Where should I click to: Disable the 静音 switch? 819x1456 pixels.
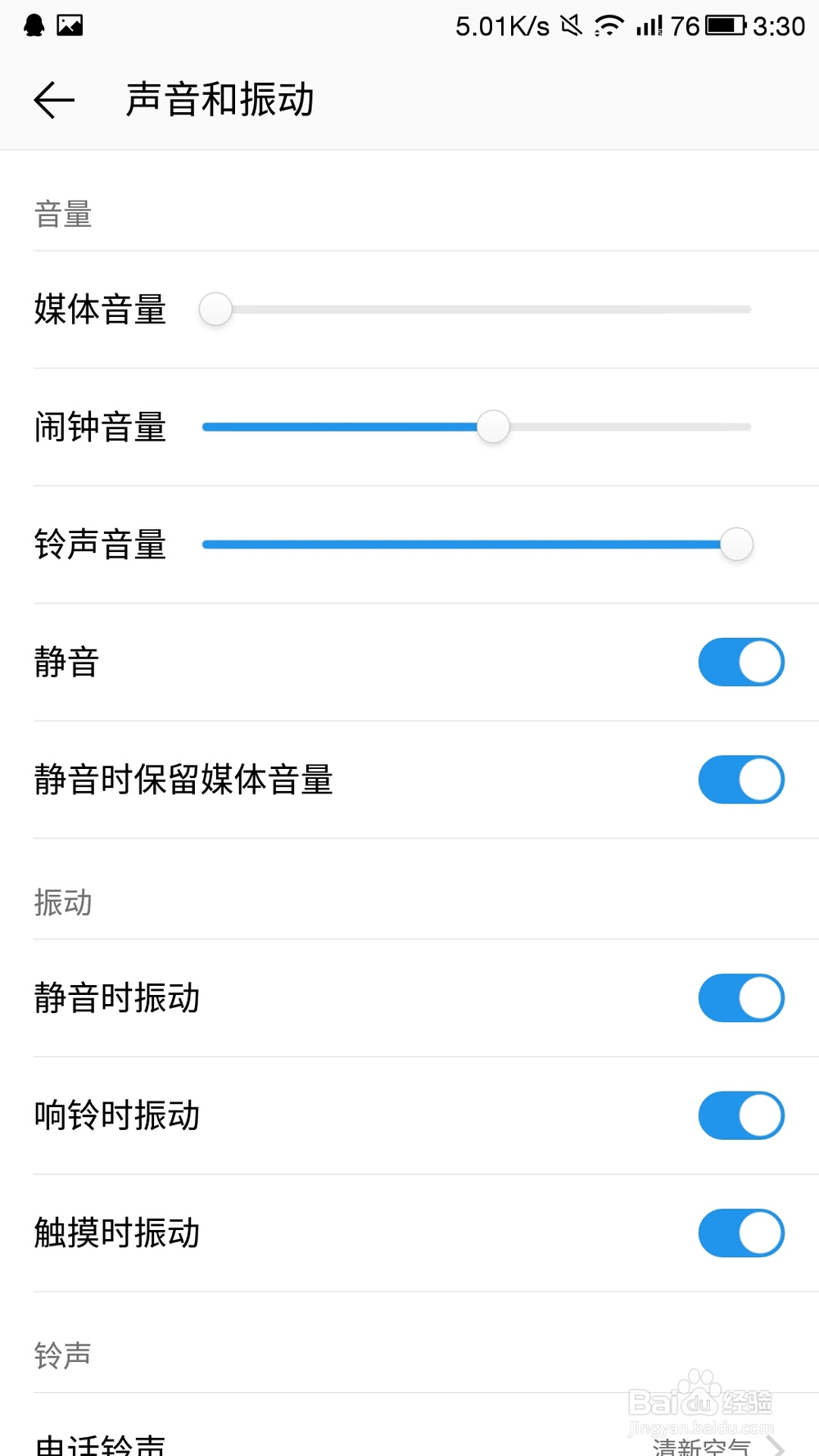tap(741, 662)
